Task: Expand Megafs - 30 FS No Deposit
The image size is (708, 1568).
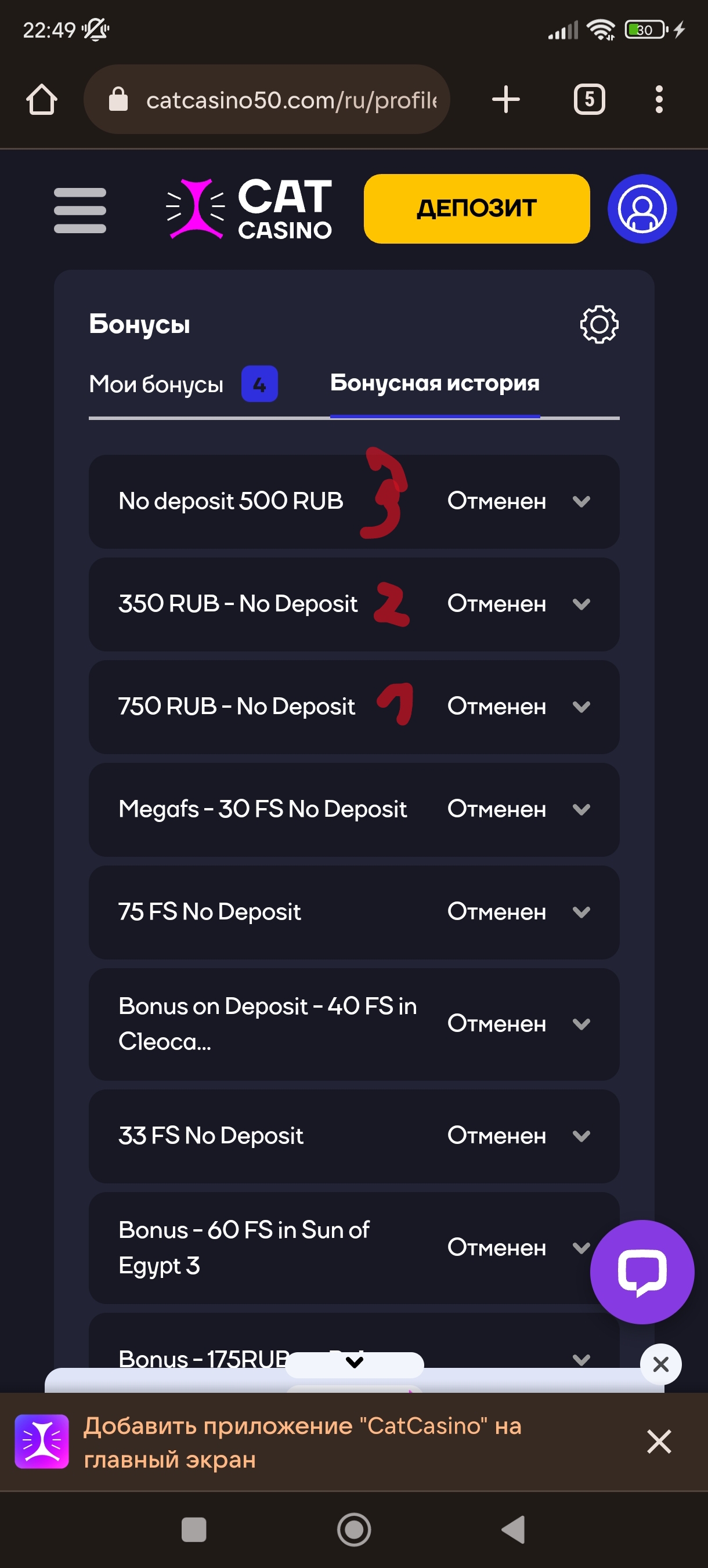Action: tap(581, 810)
